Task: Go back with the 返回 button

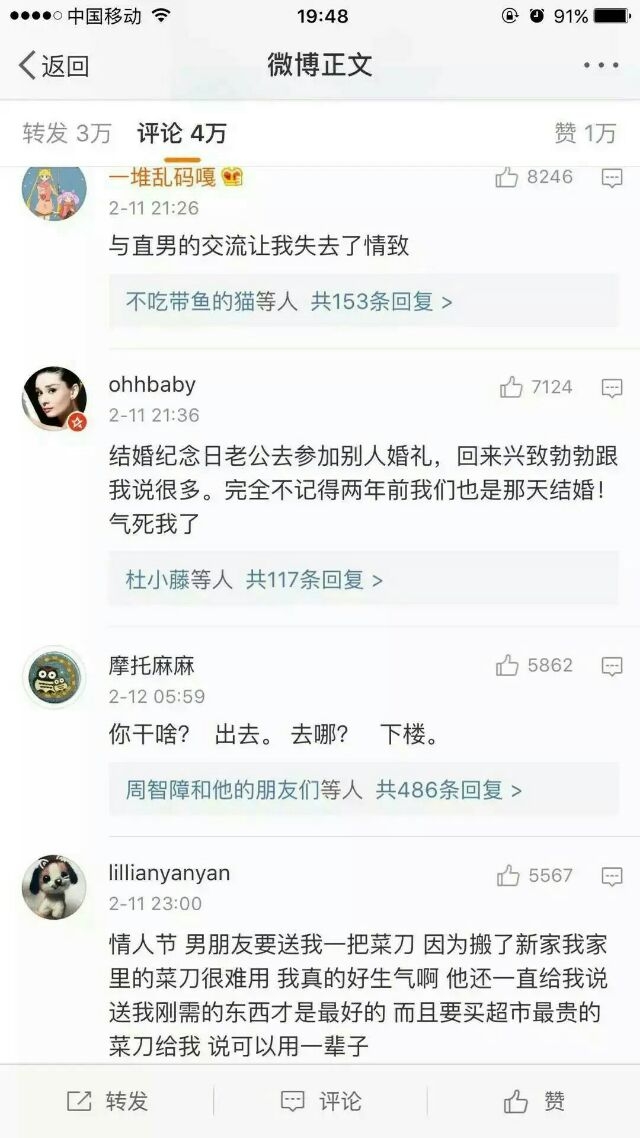Action: 54,65
